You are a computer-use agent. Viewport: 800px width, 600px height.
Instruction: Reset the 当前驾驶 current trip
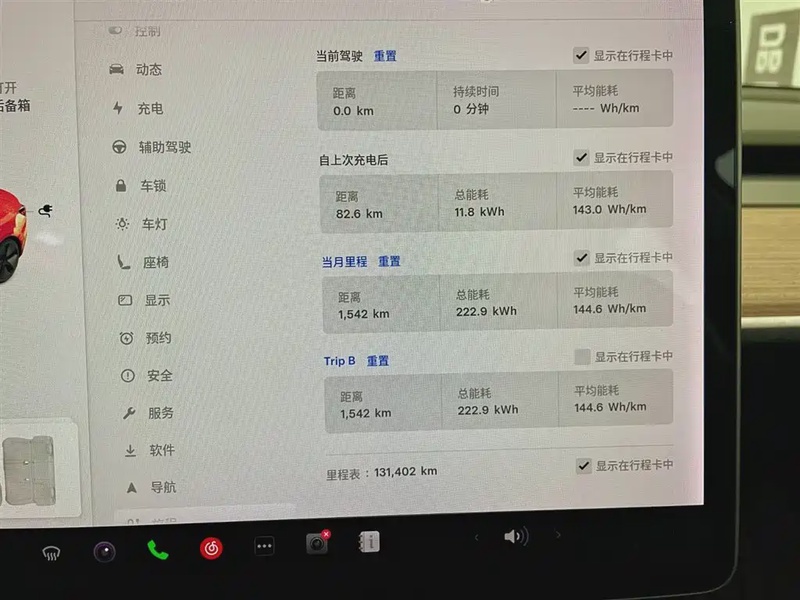tap(385, 57)
